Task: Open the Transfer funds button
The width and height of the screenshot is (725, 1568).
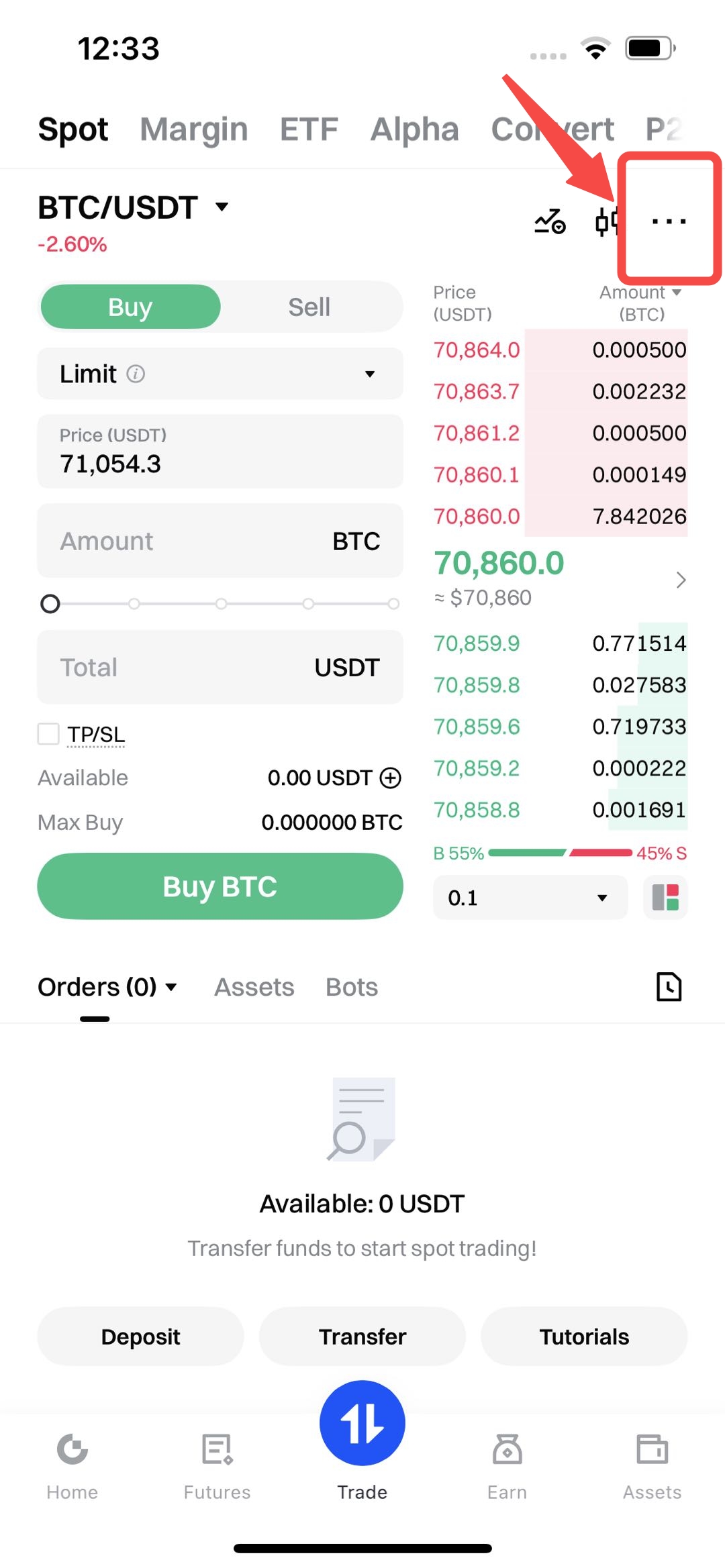Action: pyautogui.click(x=362, y=1337)
